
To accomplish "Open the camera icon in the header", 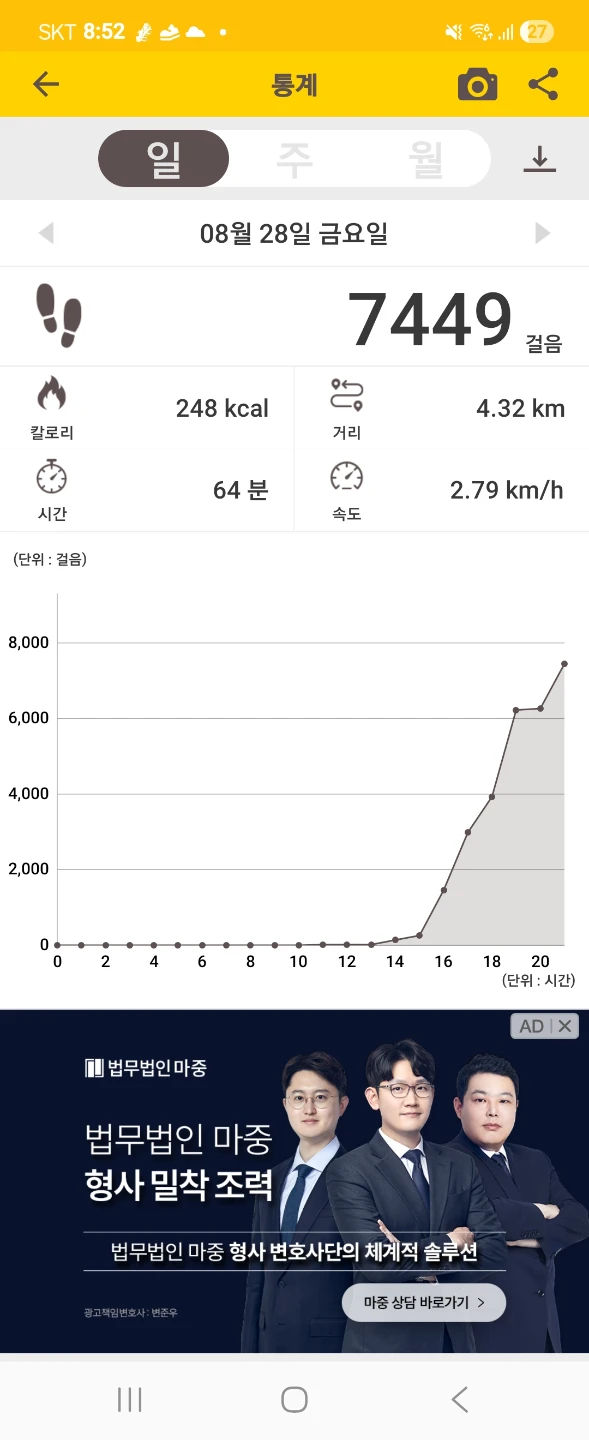I will tap(477, 85).
